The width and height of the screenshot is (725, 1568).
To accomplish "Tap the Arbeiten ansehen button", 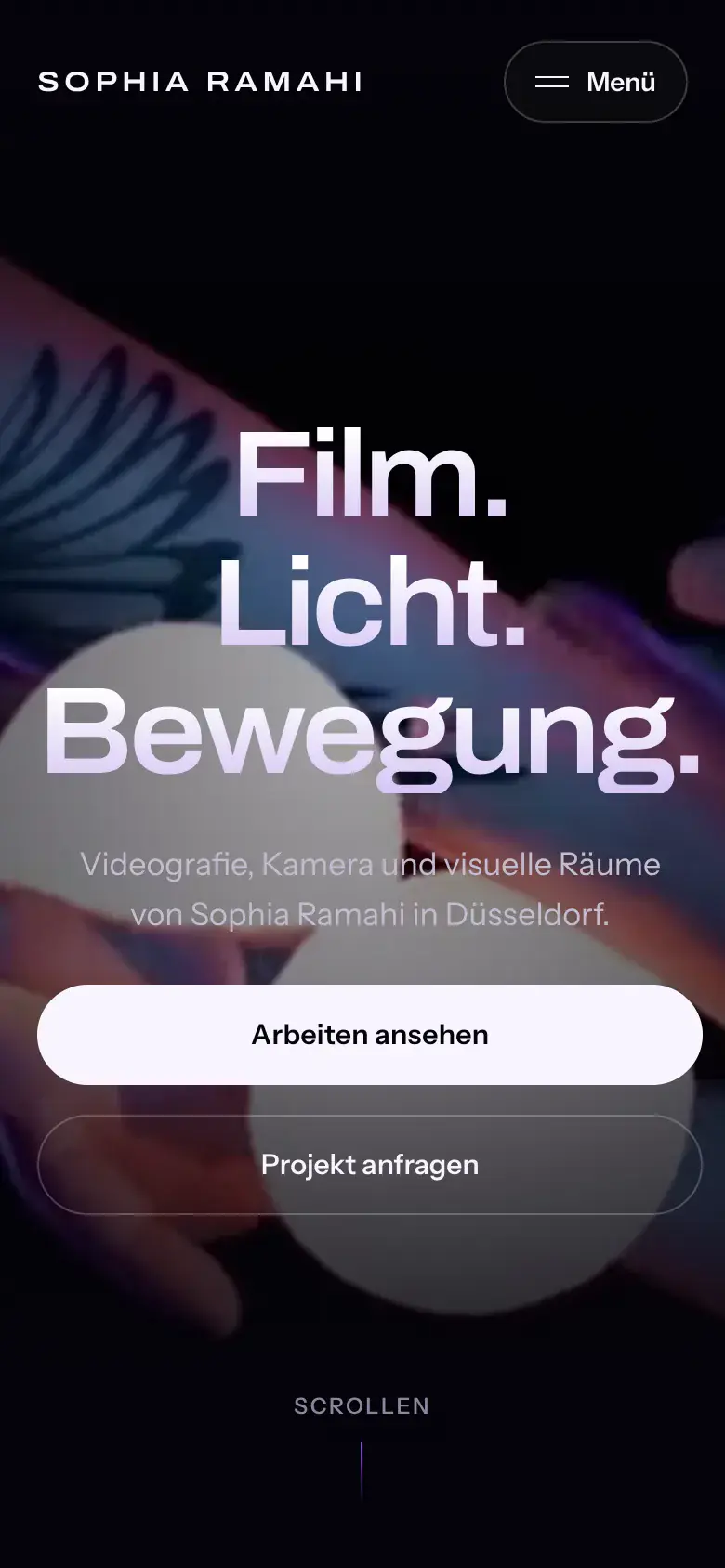I will (370, 1035).
